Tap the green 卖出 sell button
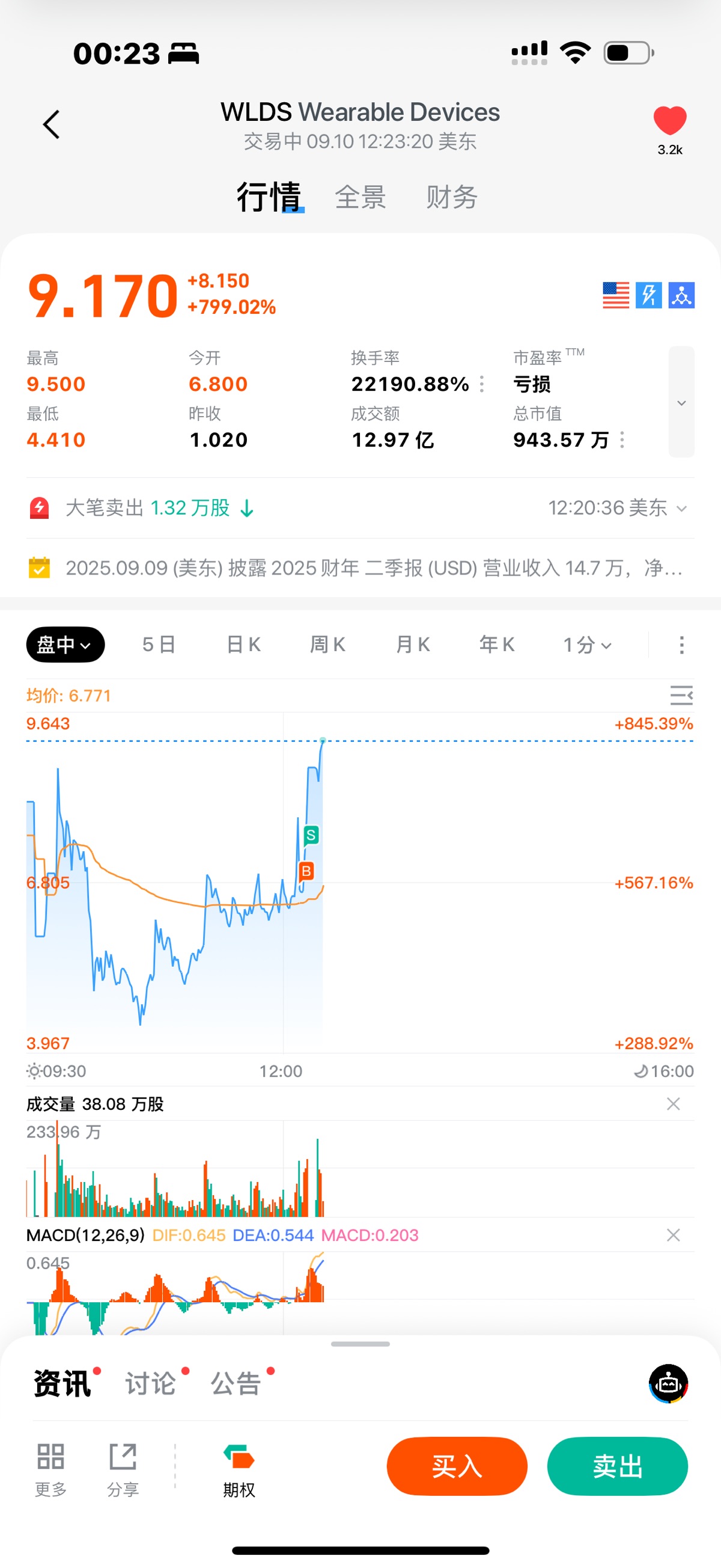 click(x=618, y=1466)
